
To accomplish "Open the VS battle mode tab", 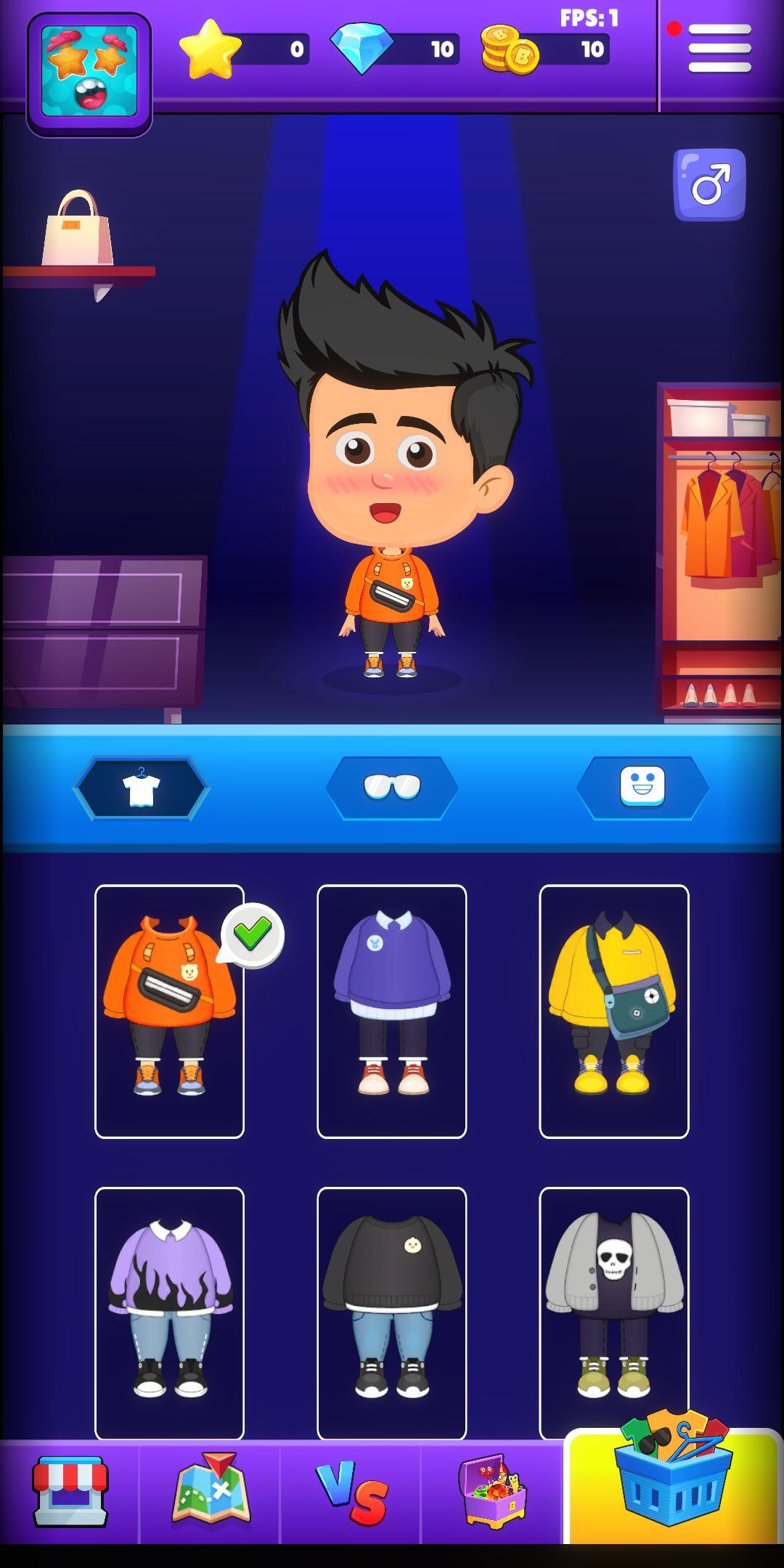I will point(351,1493).
